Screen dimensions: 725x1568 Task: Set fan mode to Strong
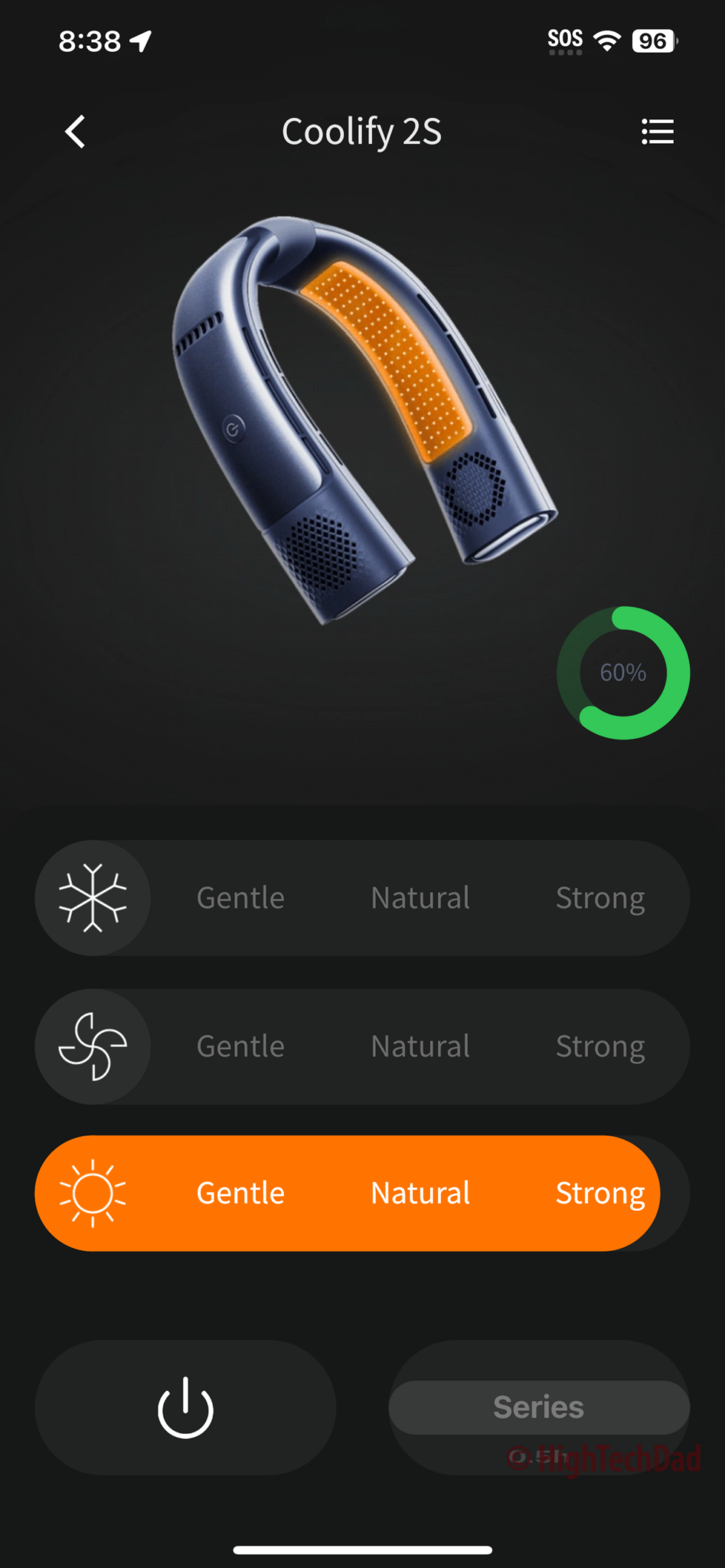(599, 1046)
